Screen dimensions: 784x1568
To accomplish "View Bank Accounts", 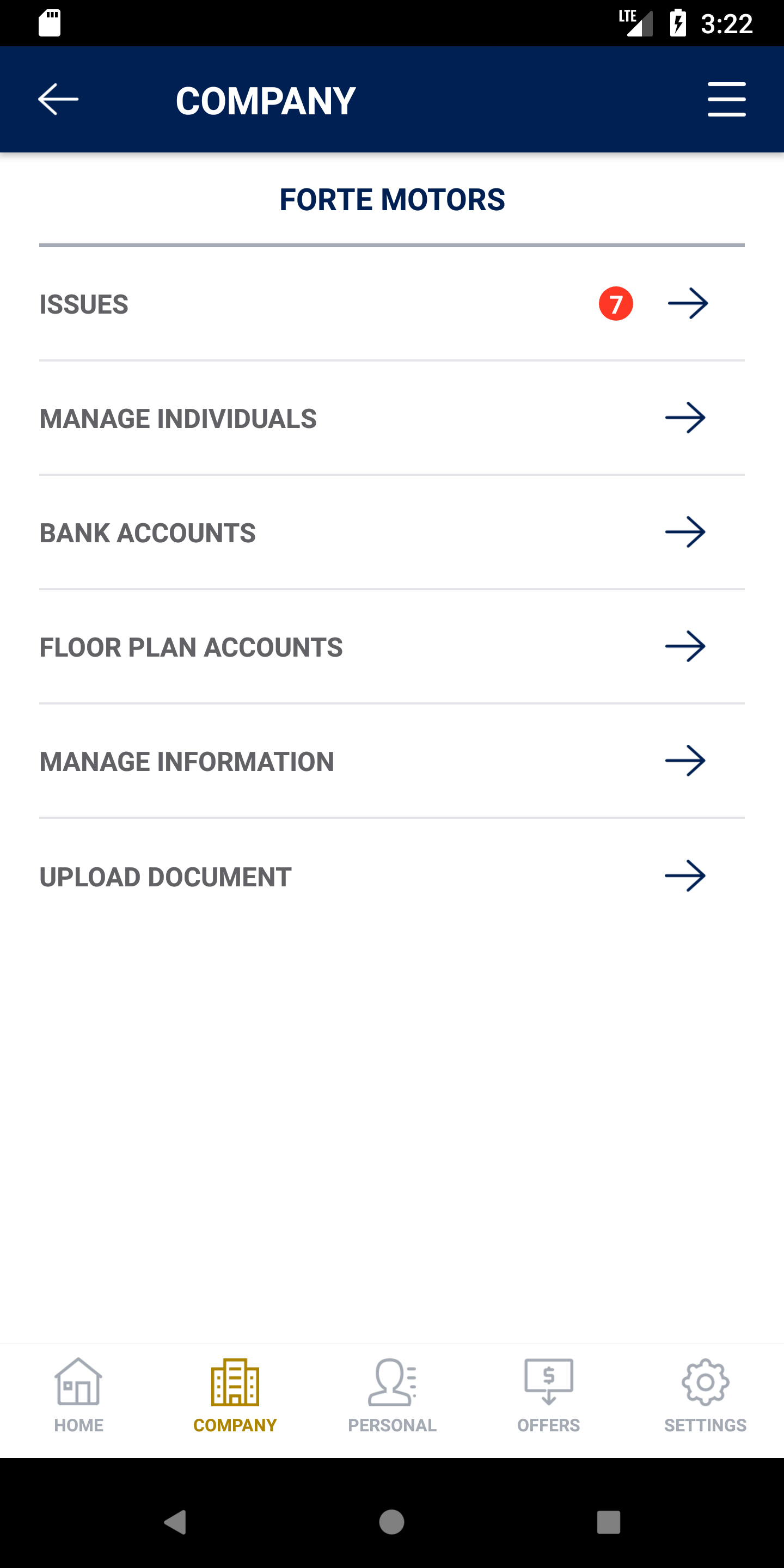I will [x=391, y=532].
